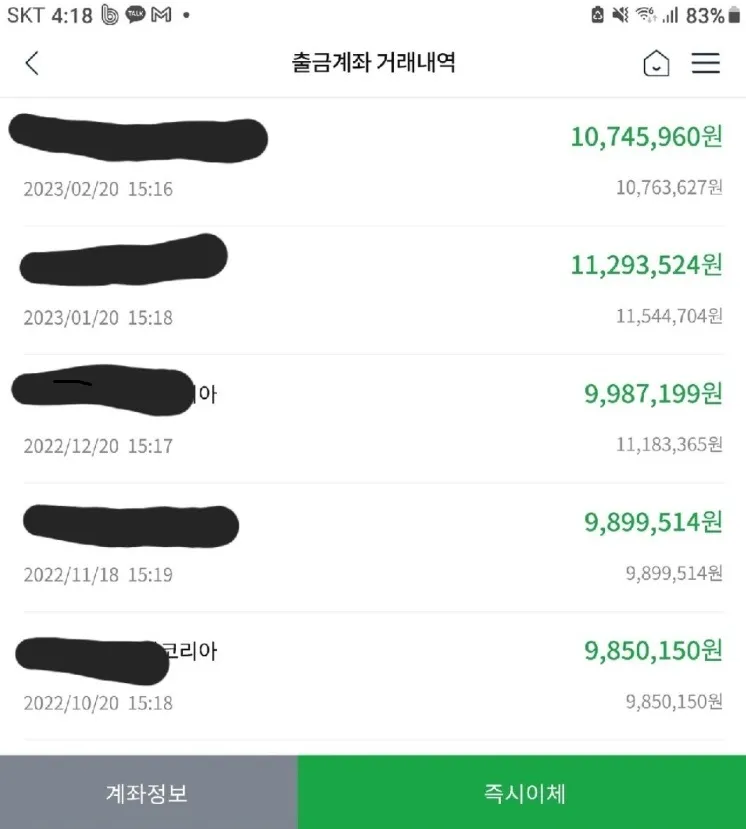
Task: Open the home icon in the header
Action: pos(656,64)
